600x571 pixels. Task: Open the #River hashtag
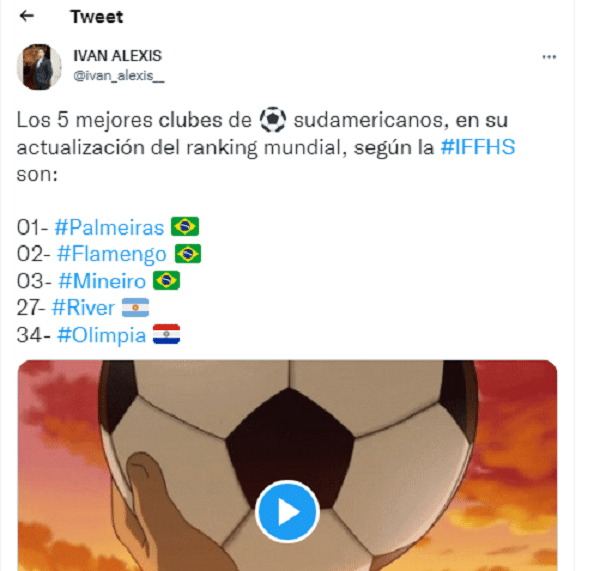point(84,308)
